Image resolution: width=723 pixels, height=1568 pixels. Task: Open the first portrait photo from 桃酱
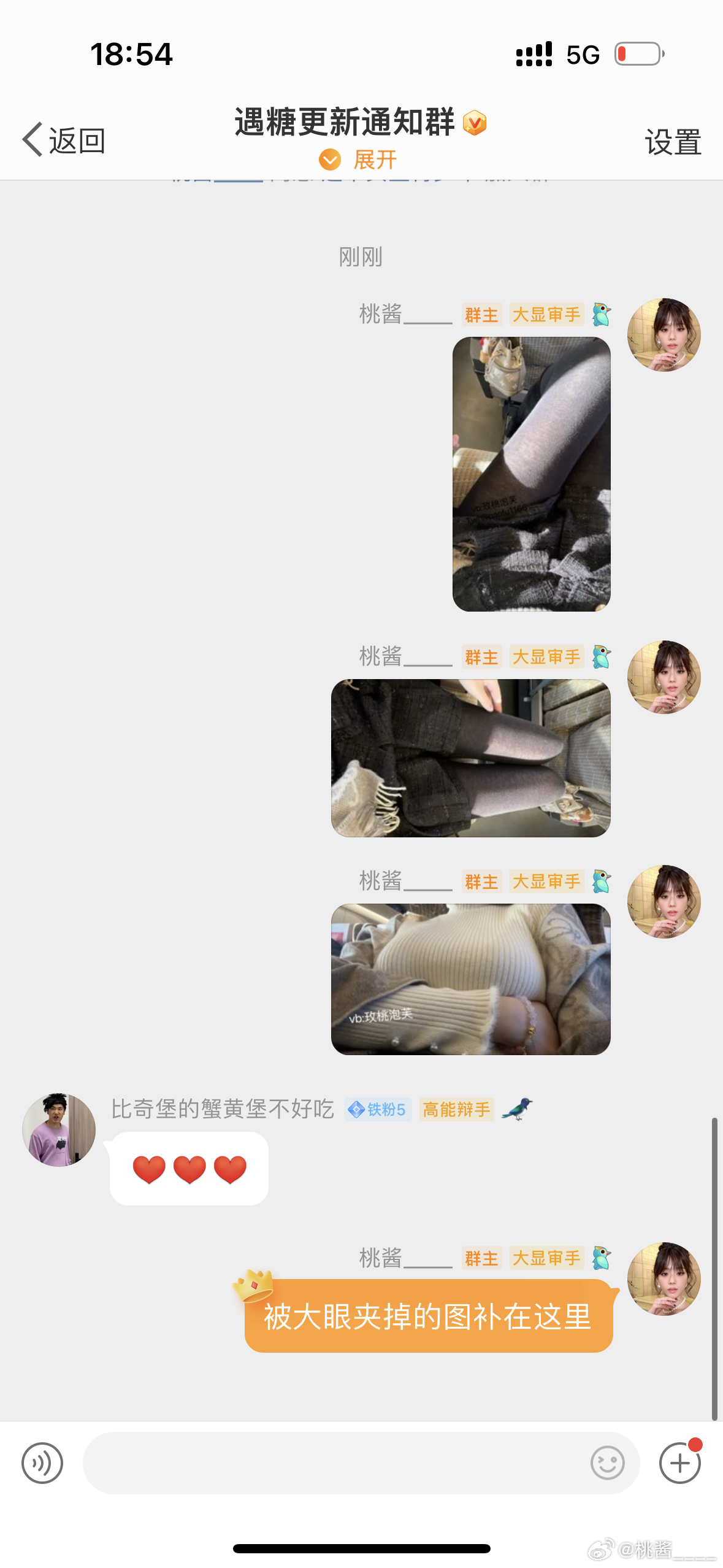pyautogui.click(x=531, y=474)
